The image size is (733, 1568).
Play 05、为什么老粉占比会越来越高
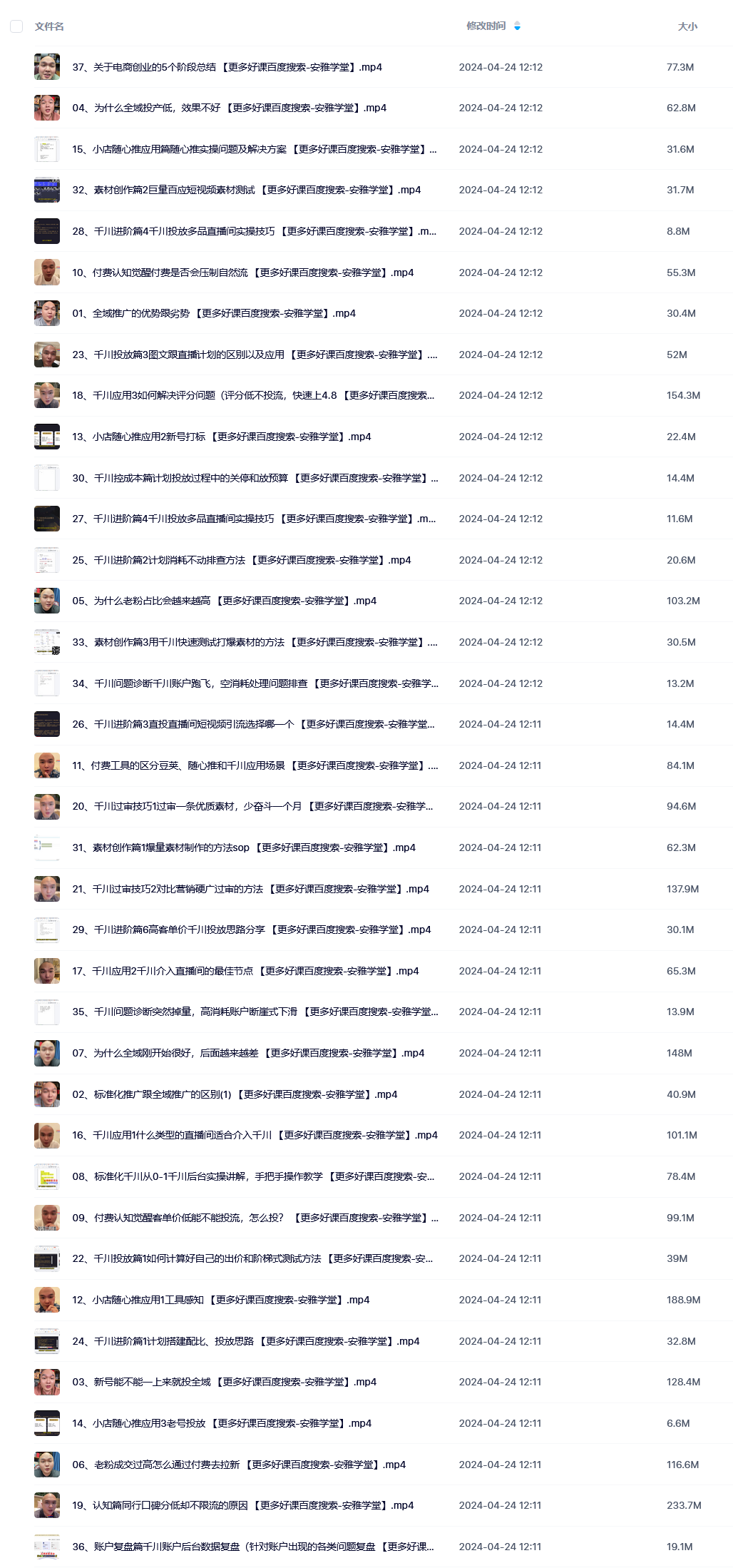coord(225,601)
